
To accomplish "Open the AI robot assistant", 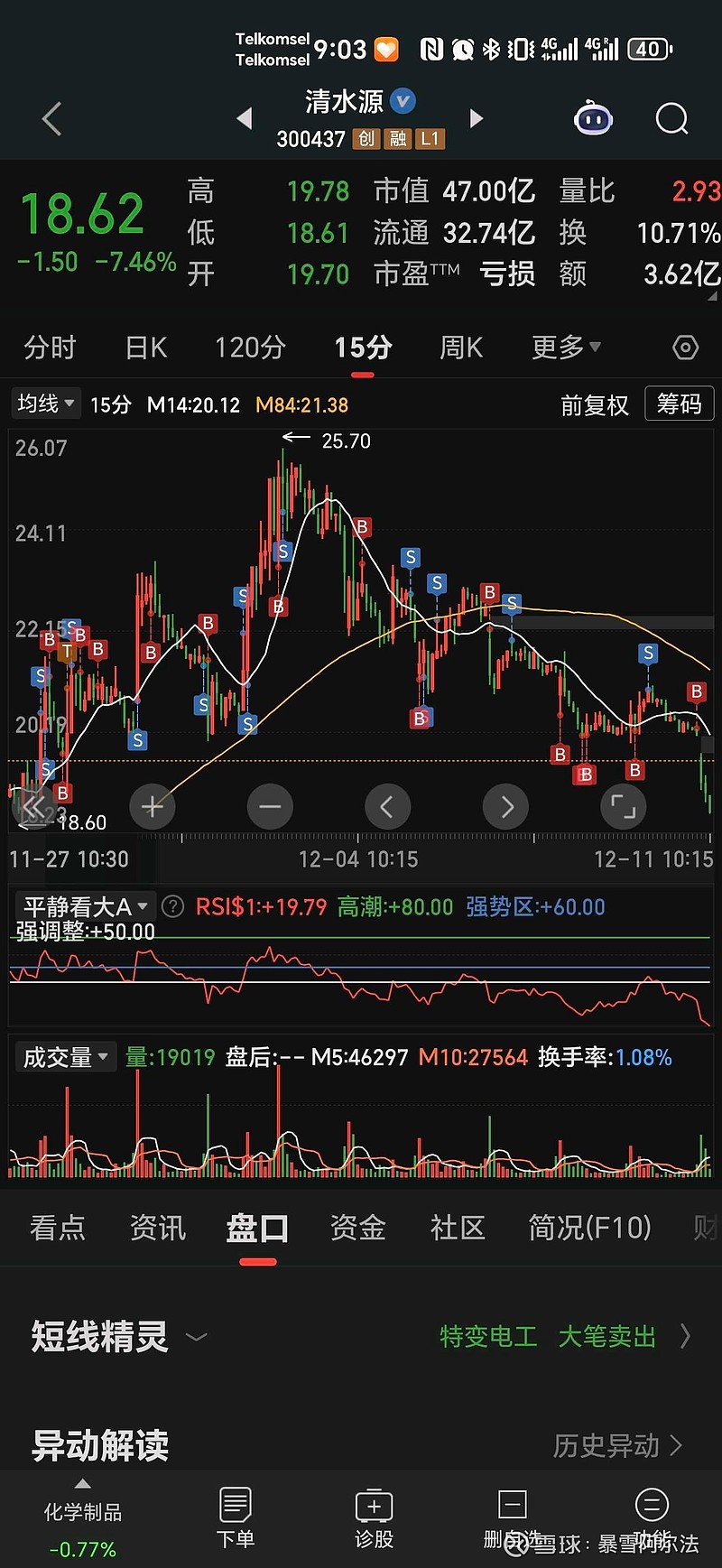I will 593,118.
